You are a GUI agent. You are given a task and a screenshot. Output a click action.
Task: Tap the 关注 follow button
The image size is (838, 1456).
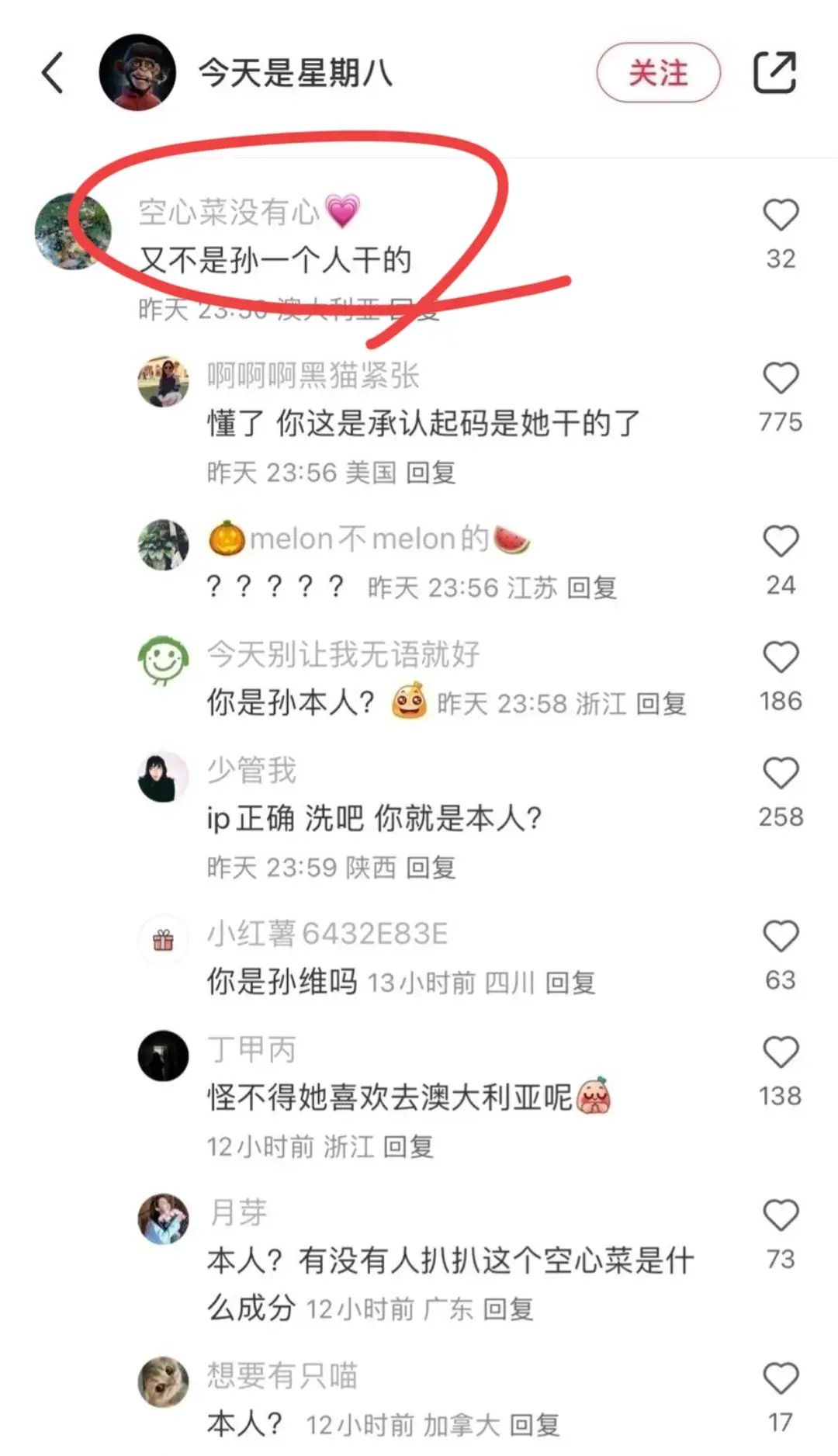(x=658, y=74)
